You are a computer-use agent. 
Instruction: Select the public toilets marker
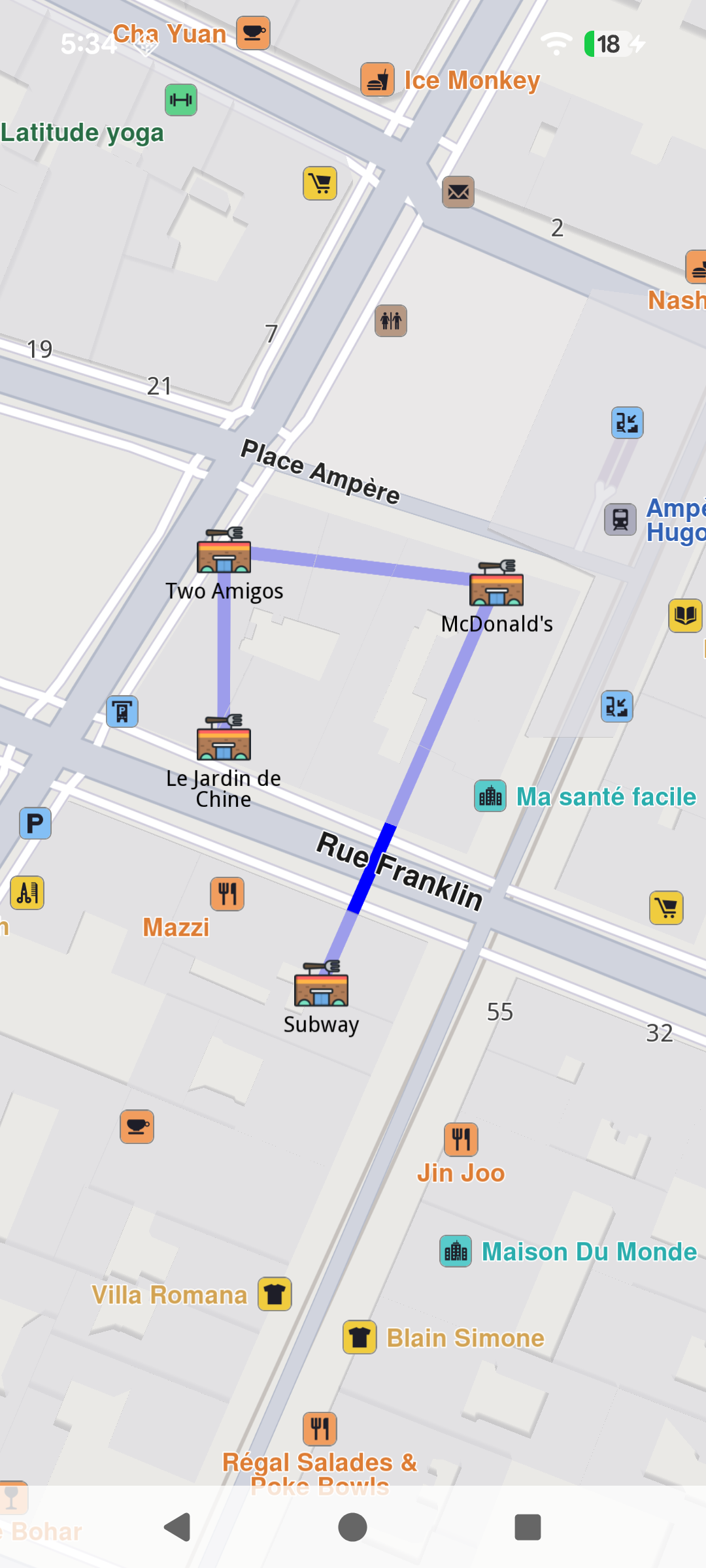point(391,321)
